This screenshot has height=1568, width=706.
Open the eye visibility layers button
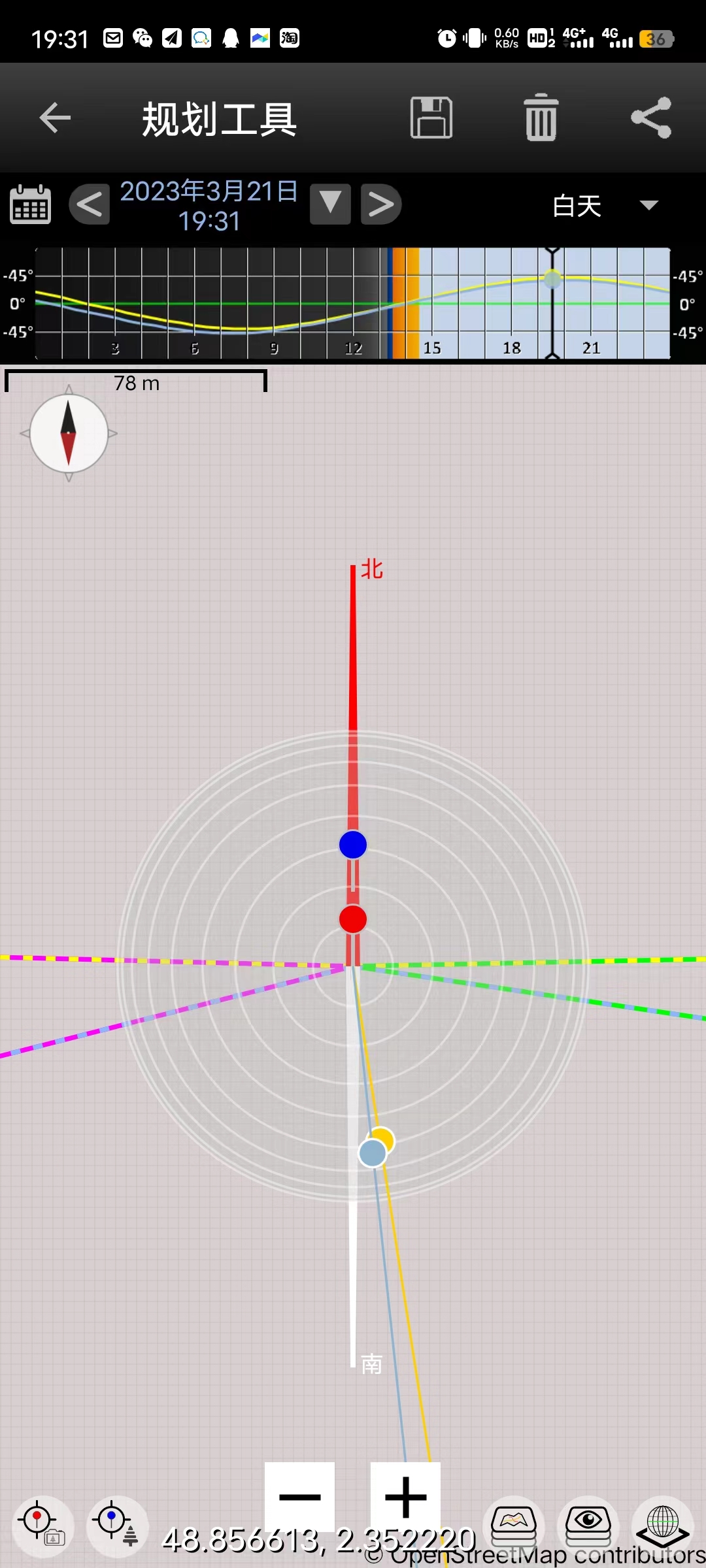pos(588,1524)
